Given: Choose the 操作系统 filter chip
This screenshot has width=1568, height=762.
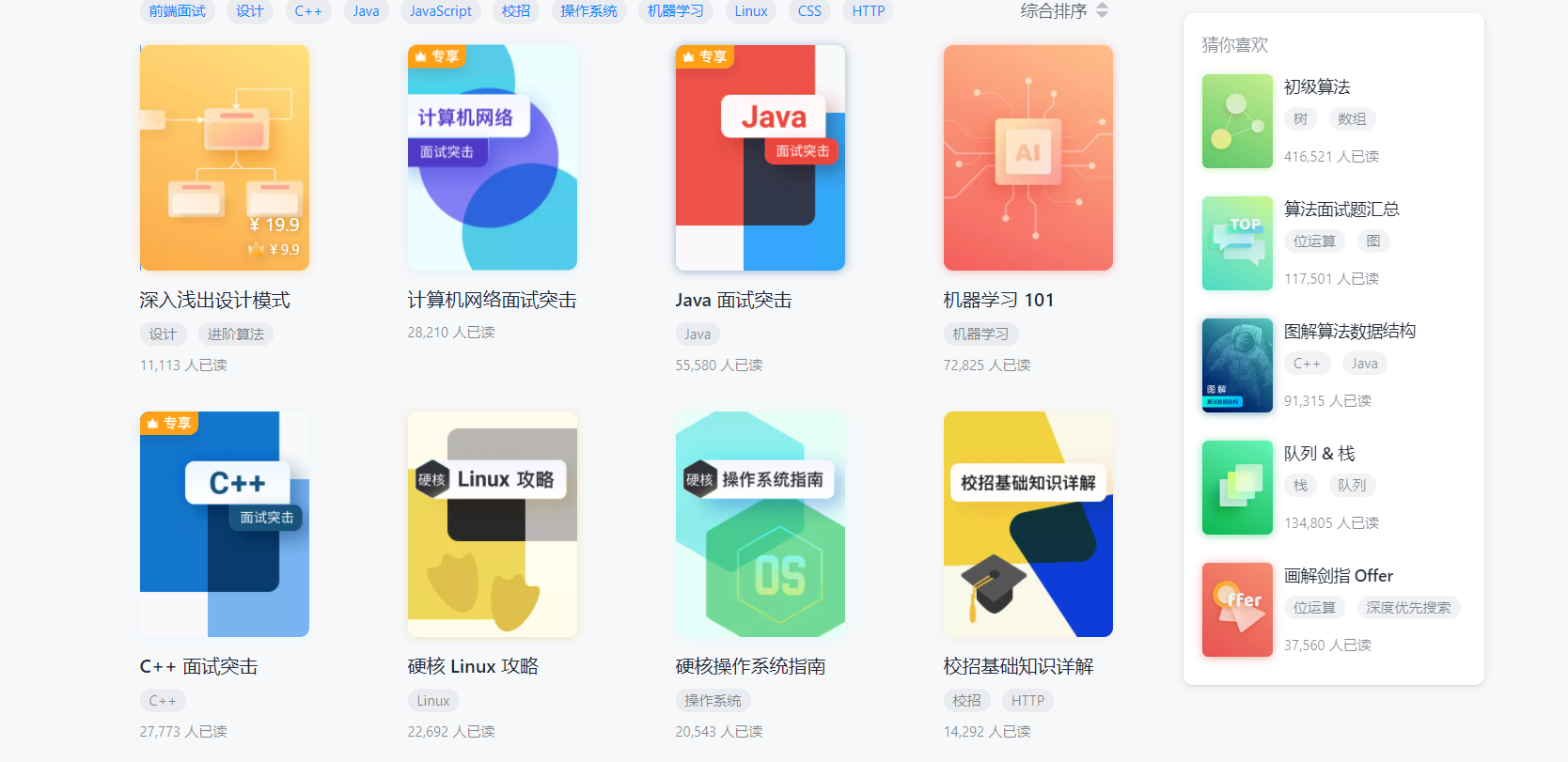Looking at the screenshot, I should coord(588,11).
